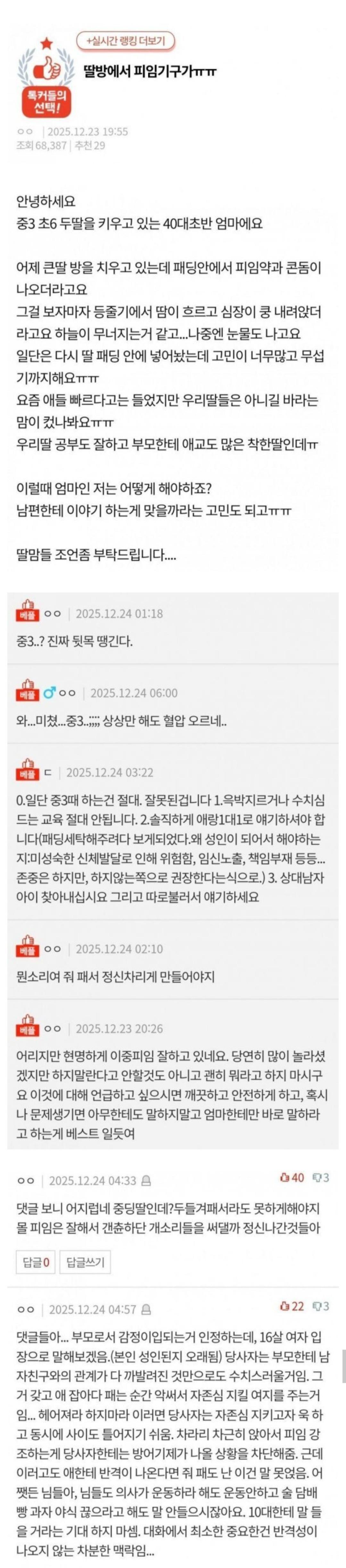346x1568 pixels.
Task: Tap 답글쓰기 to reply to the 04:33 comment
Action: (85, 1262)
